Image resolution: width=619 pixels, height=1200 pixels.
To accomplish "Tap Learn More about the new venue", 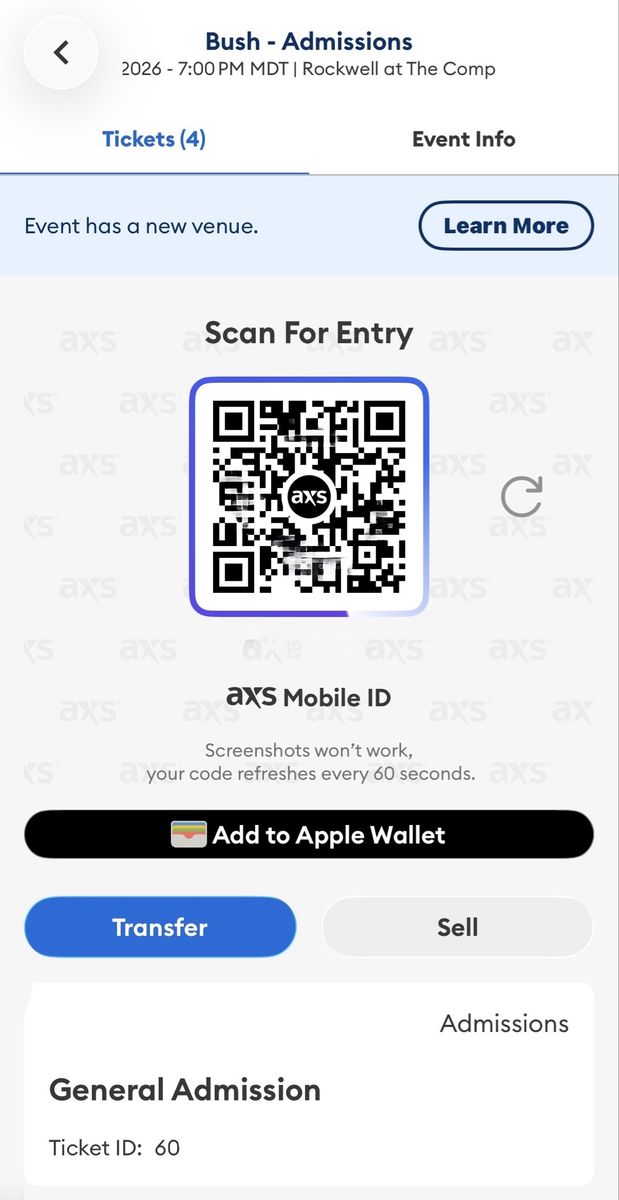I will point(505,226).
